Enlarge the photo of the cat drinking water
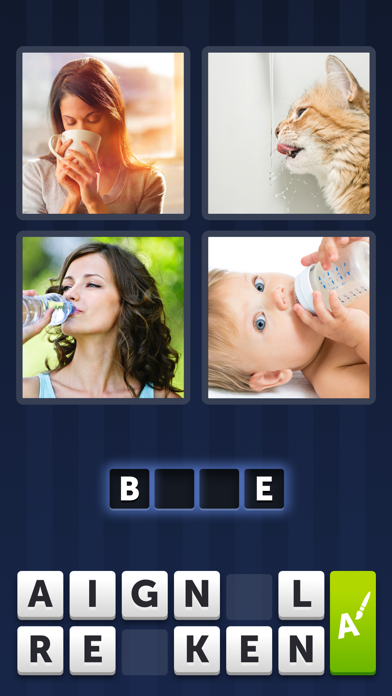Screen dimensions: 392x696 click(x=289, y=133)
